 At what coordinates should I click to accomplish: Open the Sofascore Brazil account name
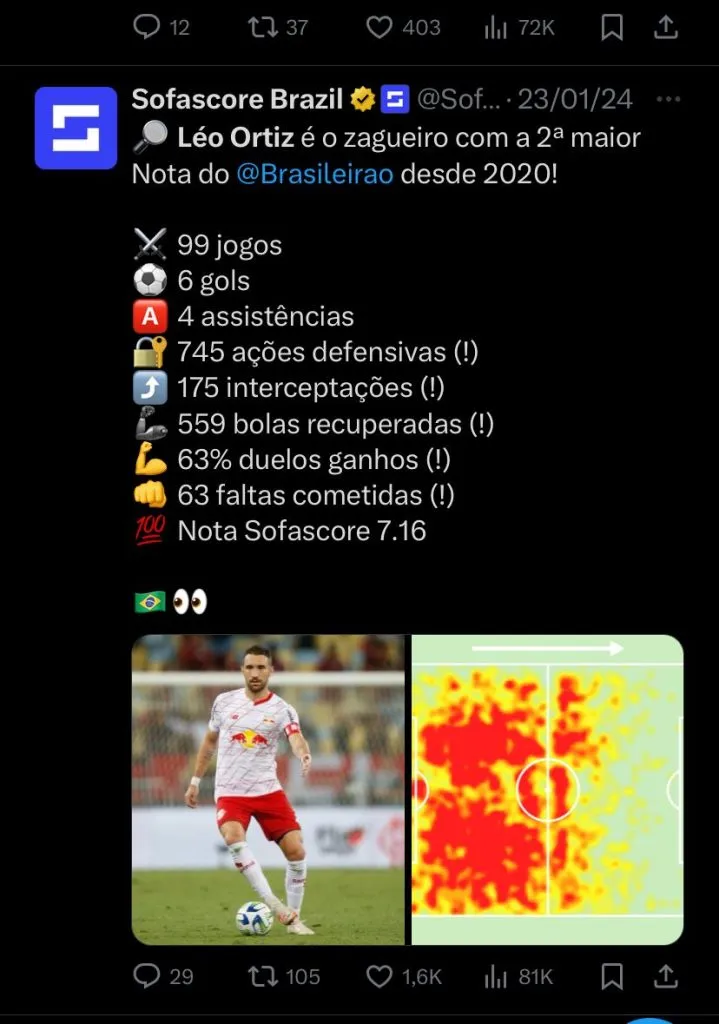(238, 99)
